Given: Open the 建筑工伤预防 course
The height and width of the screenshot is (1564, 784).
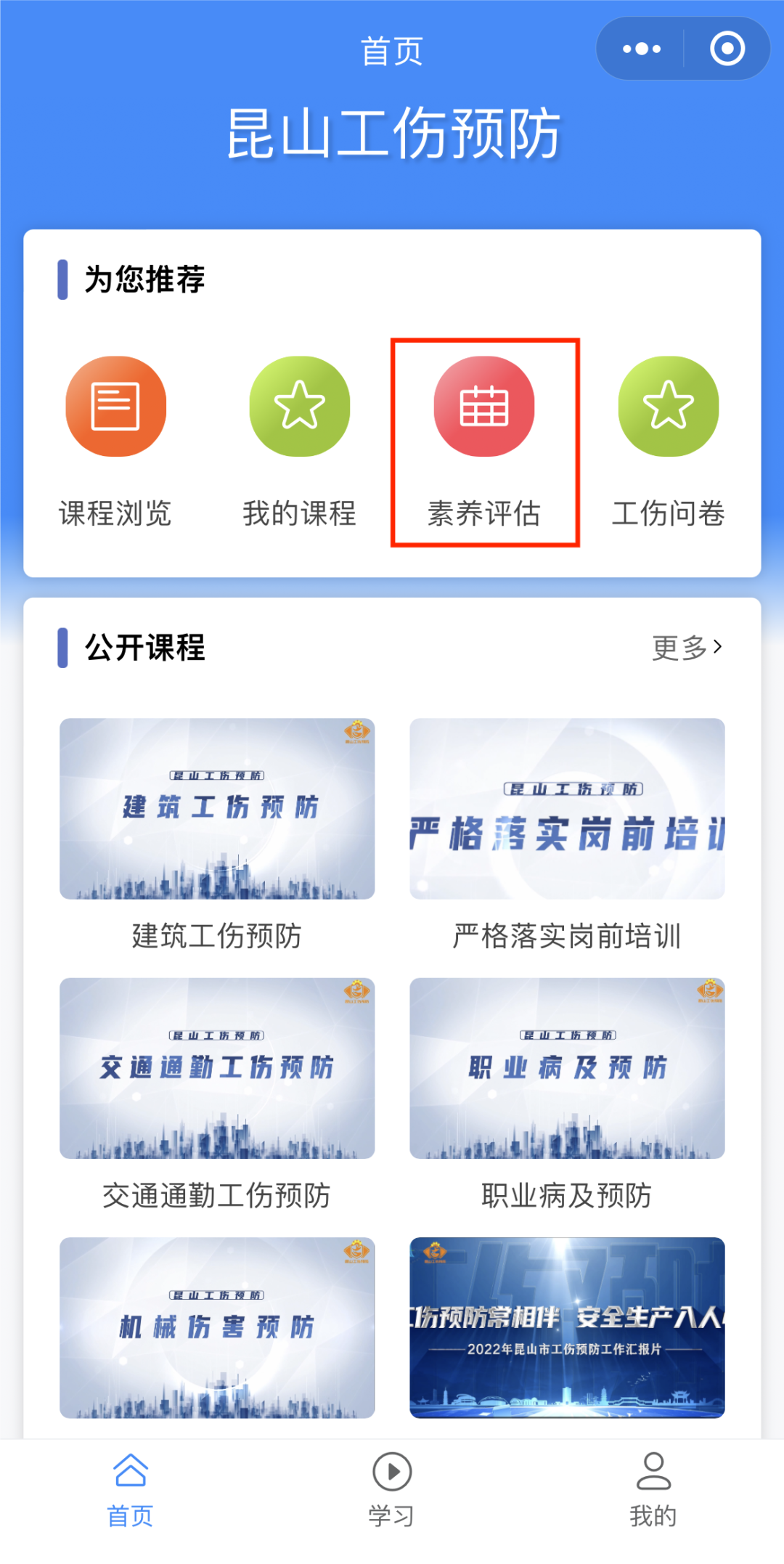Looking at the screenshot, I should point(217,809).
